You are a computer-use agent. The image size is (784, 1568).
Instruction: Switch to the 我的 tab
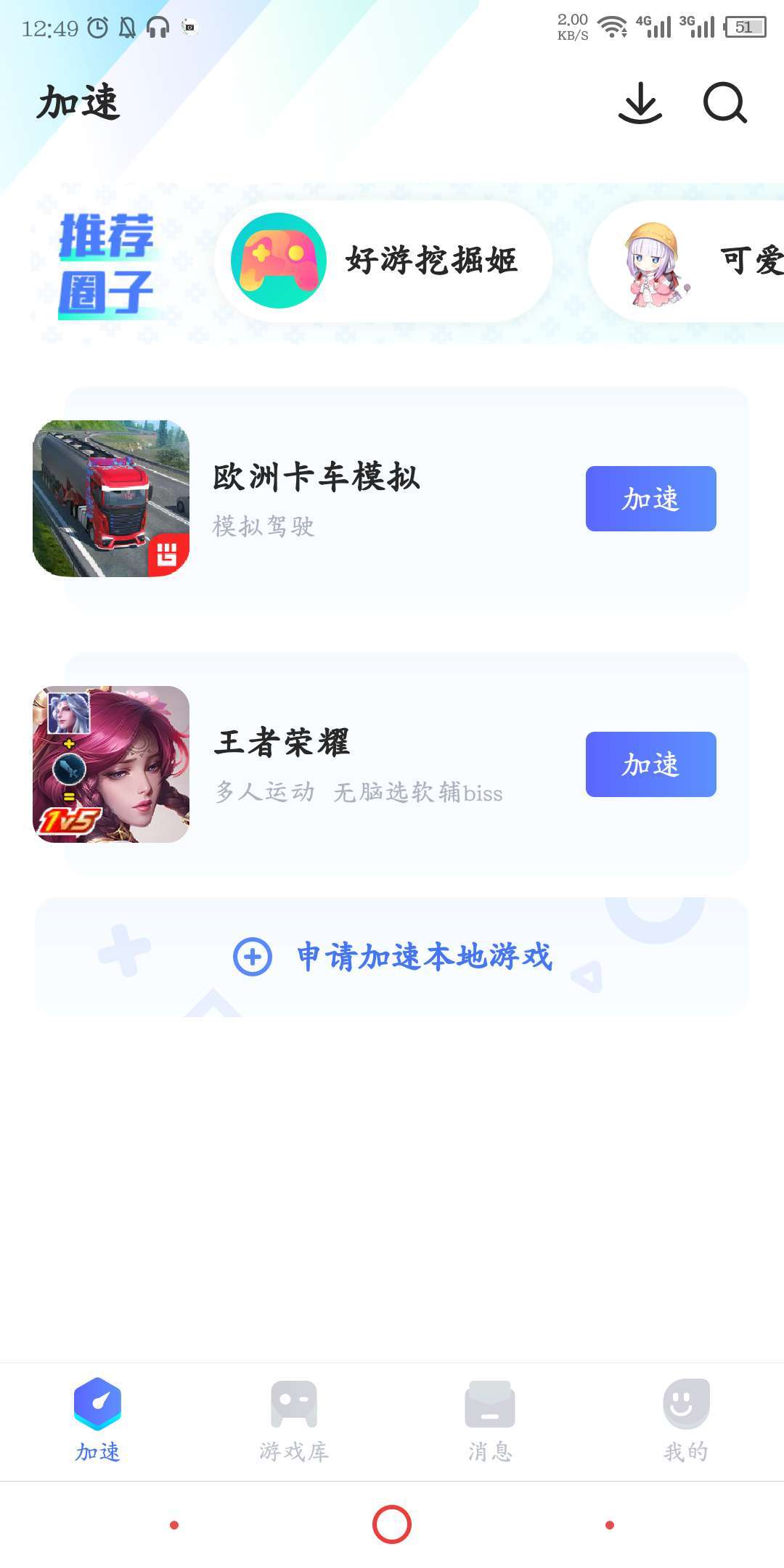tap(686, 1420)
